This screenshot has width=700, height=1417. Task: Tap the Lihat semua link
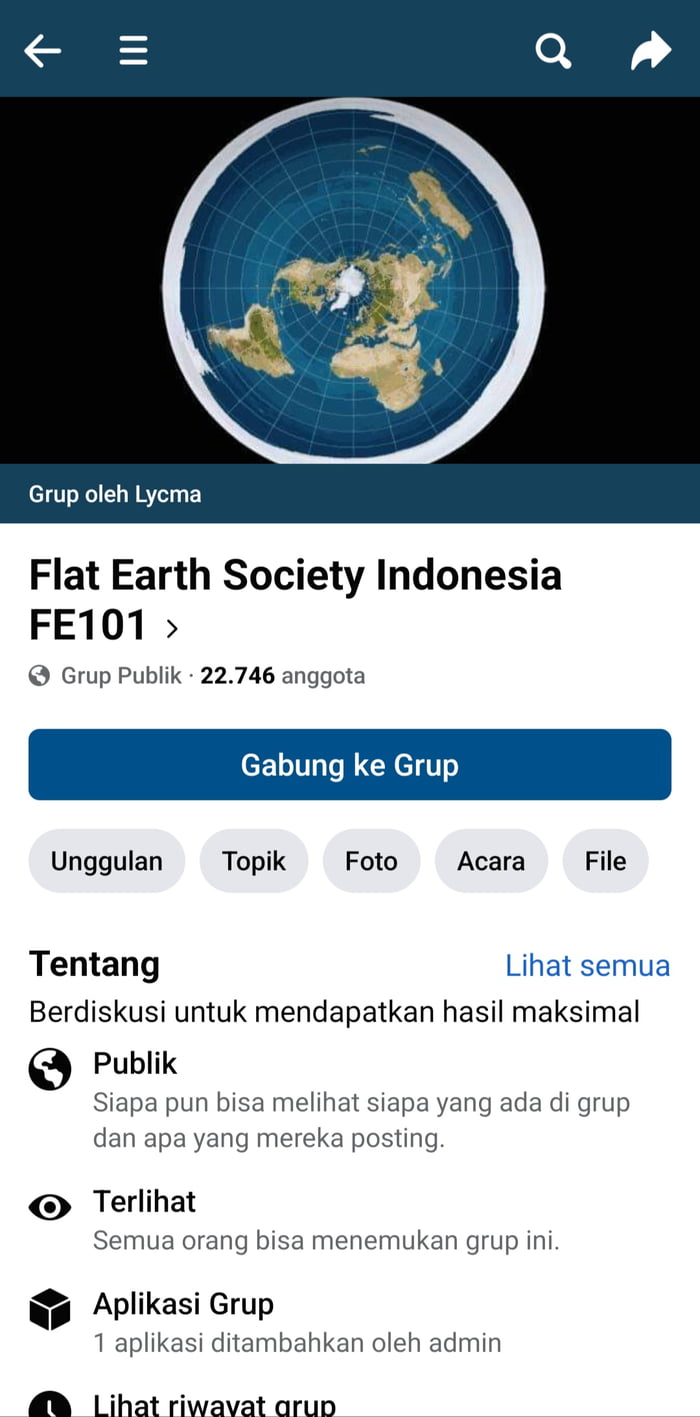pos(587,965)
